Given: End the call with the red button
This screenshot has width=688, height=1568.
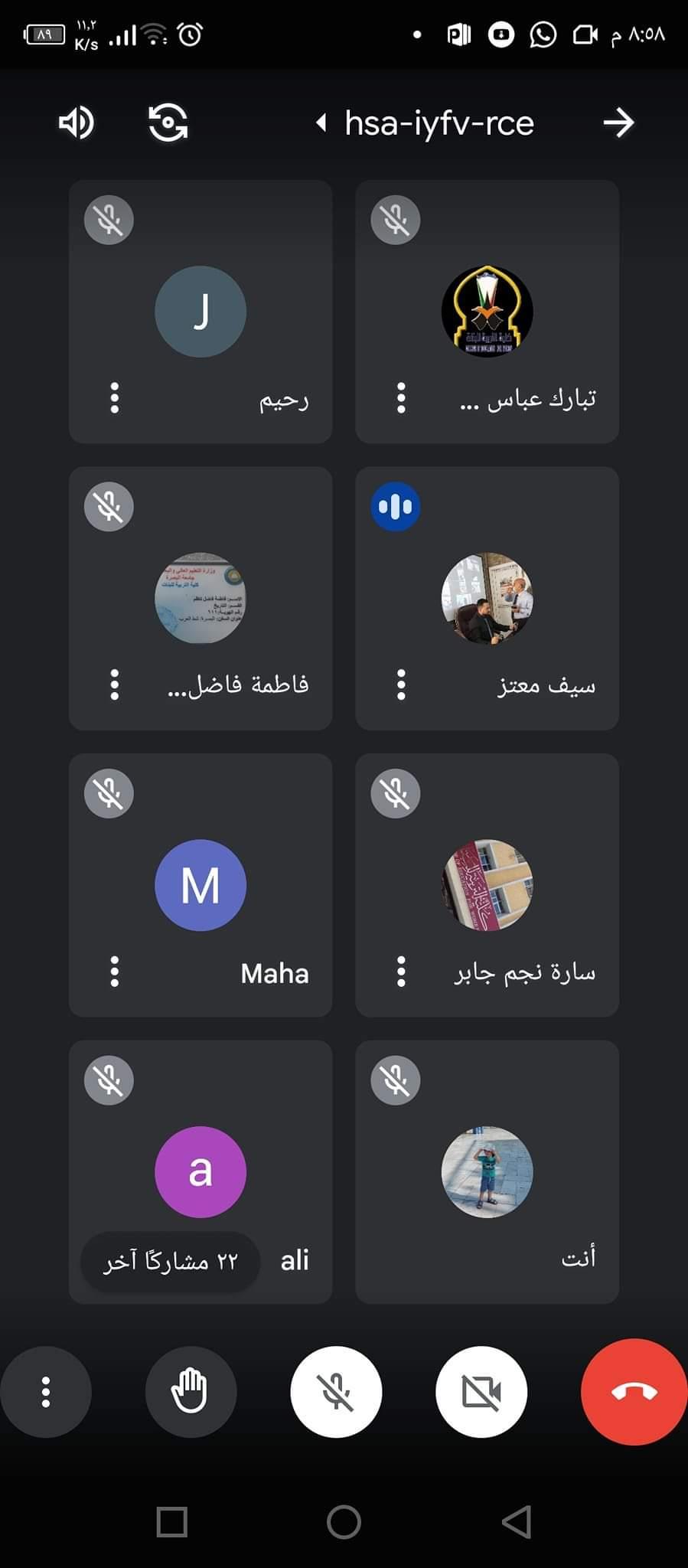Looking at the screenshot, I should click(634, 1391).
